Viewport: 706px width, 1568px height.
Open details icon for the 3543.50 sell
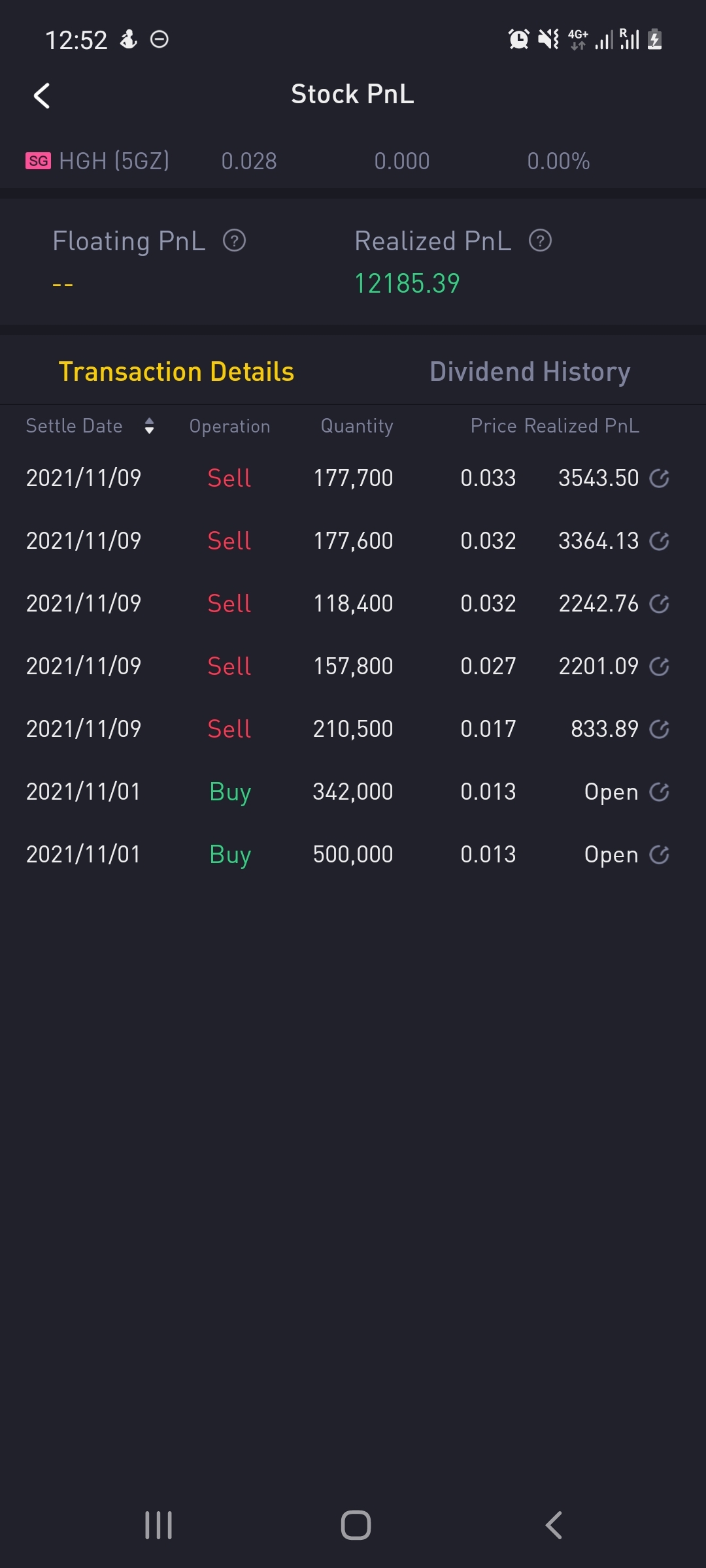tap(659, 478)
